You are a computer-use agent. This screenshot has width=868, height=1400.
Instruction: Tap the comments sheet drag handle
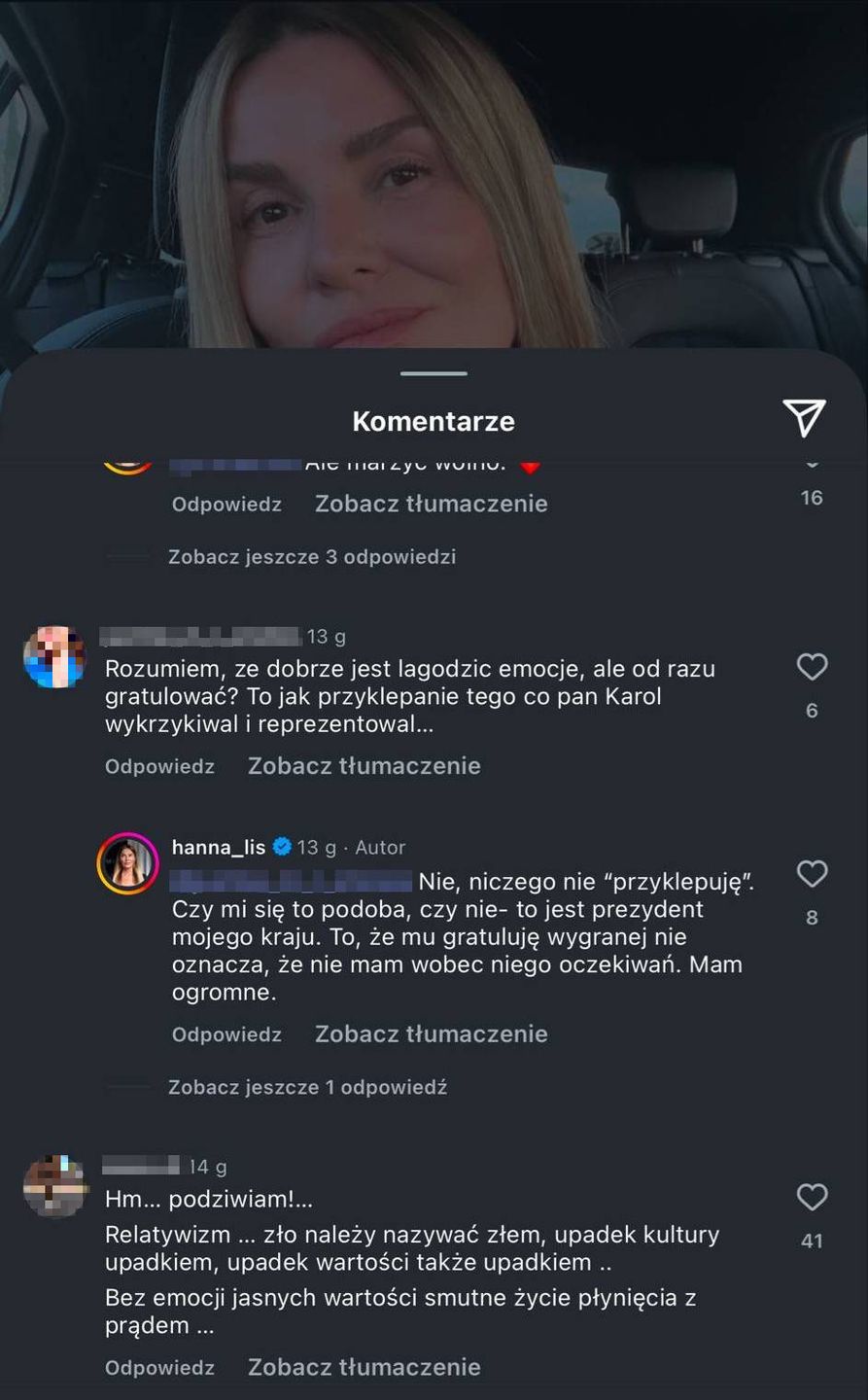coord(434,373)
